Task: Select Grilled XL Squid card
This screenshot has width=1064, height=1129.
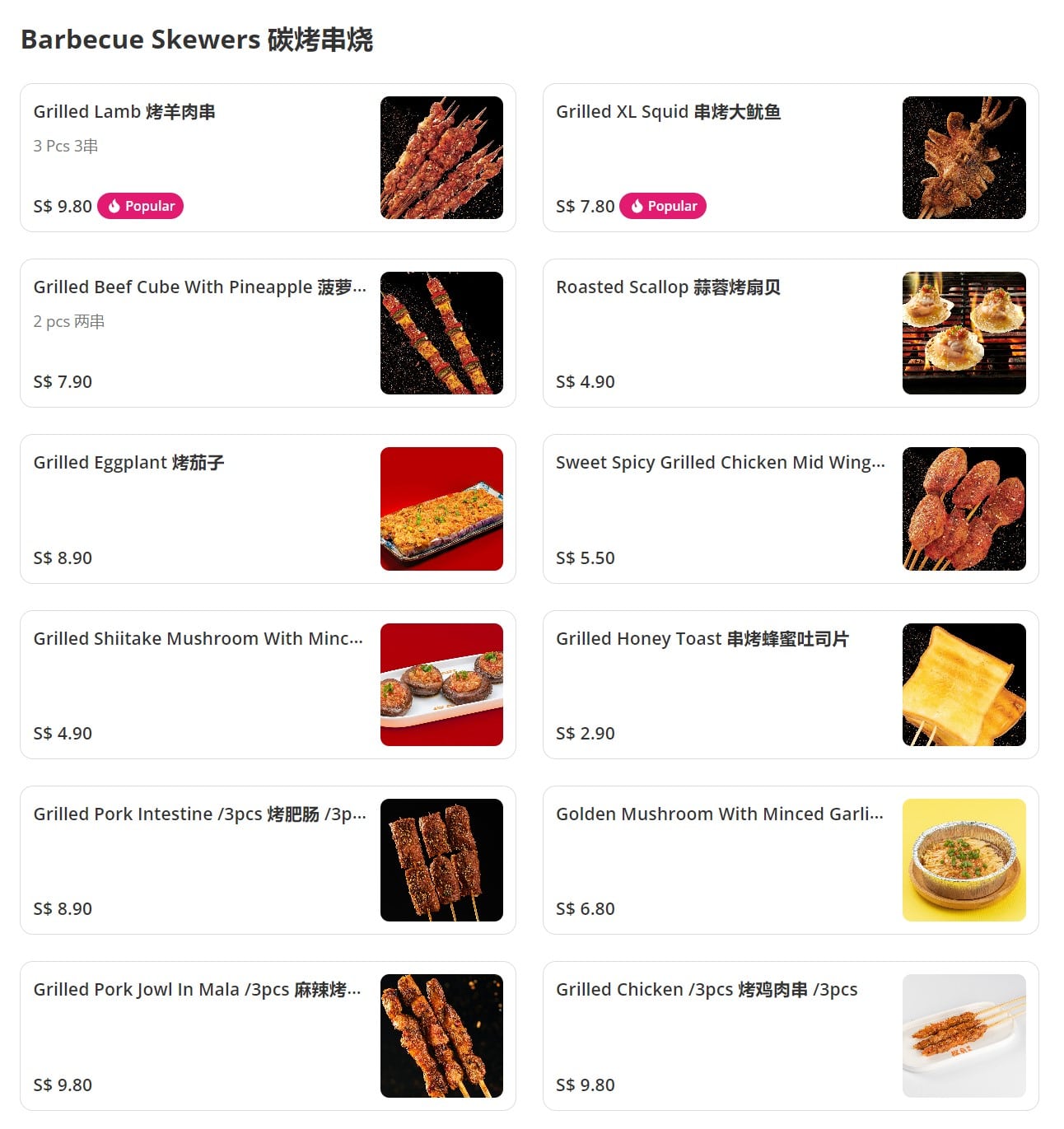Action: pos(790,157)
